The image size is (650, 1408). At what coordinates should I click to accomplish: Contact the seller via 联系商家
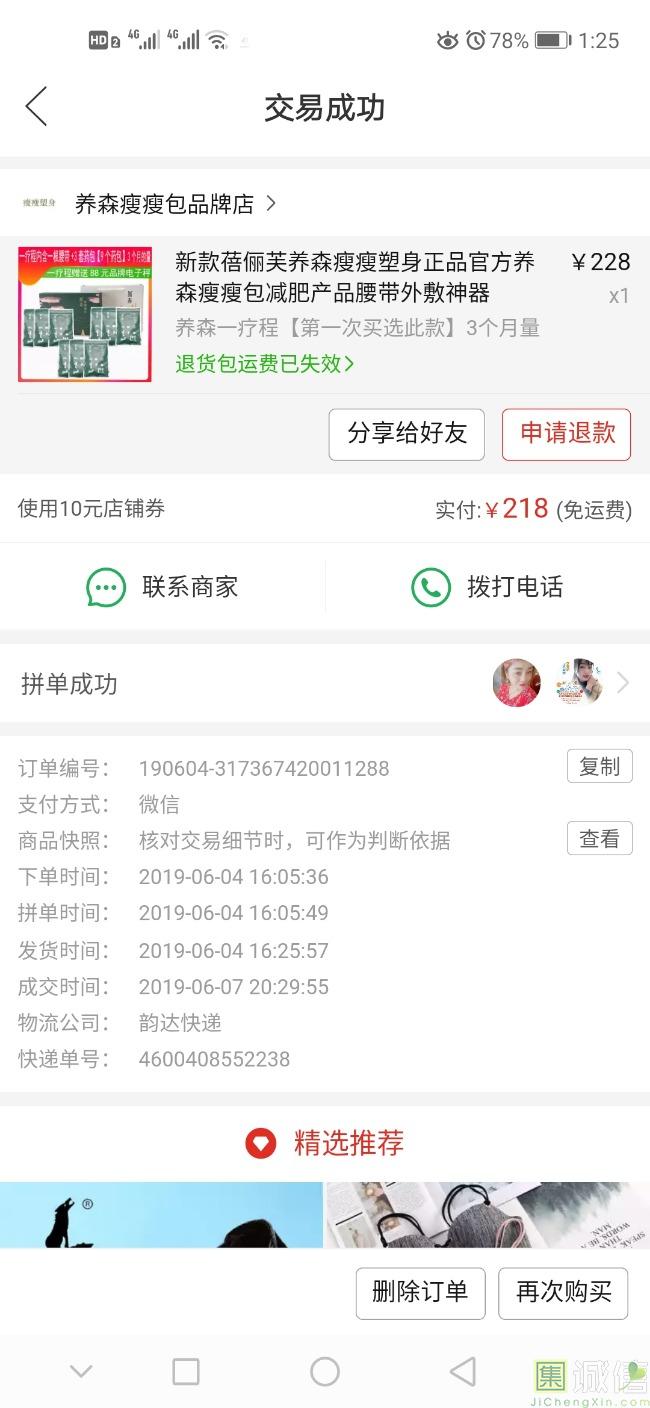click(x=163, y=587)
